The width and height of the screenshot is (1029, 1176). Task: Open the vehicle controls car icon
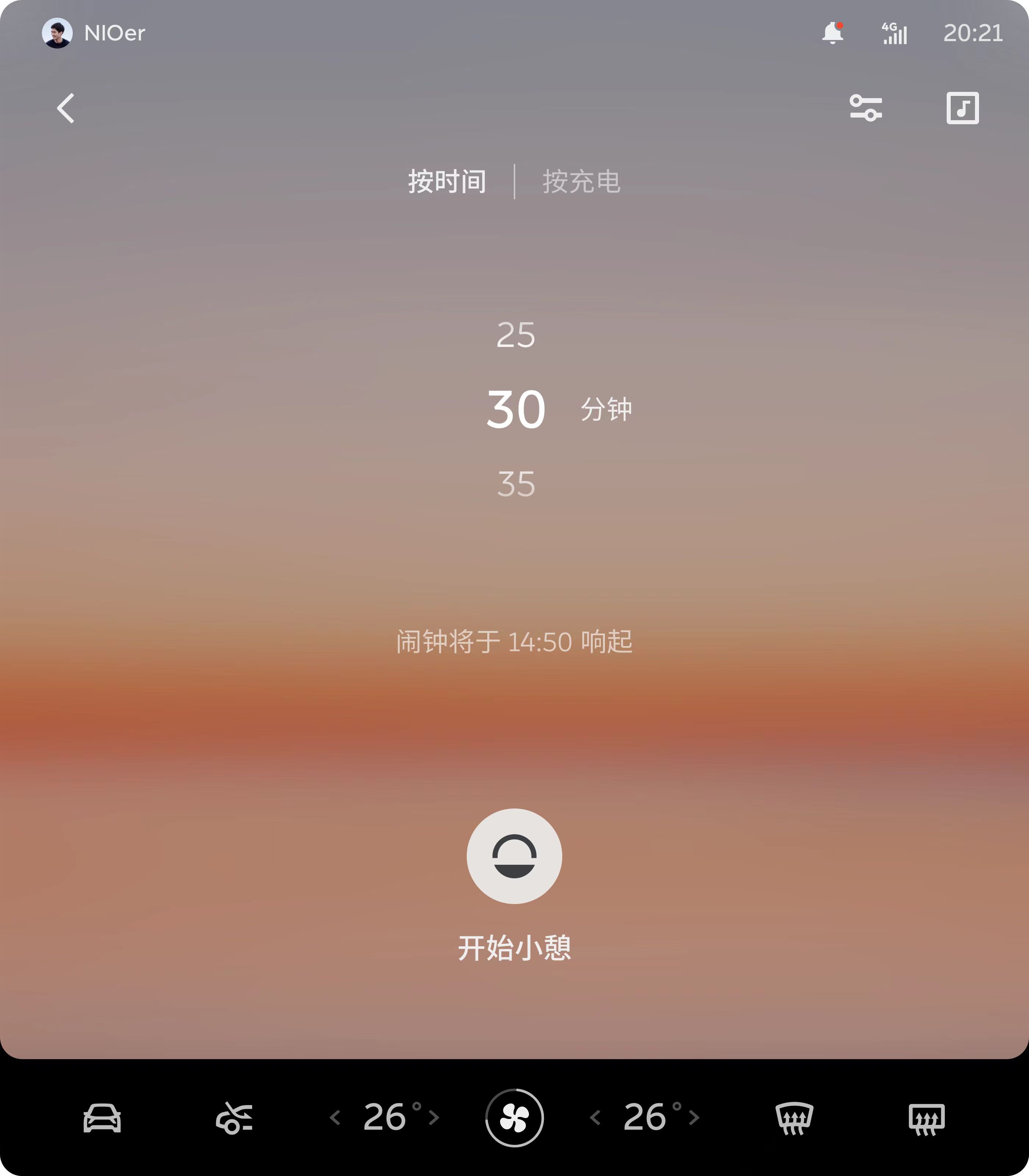102,1118
